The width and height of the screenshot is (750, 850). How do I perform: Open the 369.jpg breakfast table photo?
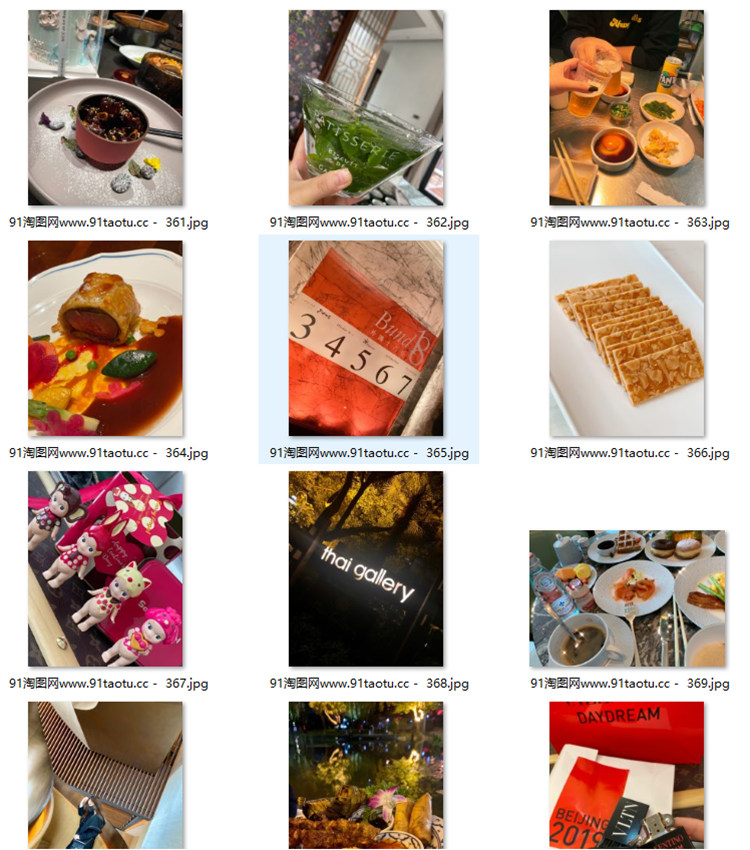pyautogui.click(x=627, y=598)
